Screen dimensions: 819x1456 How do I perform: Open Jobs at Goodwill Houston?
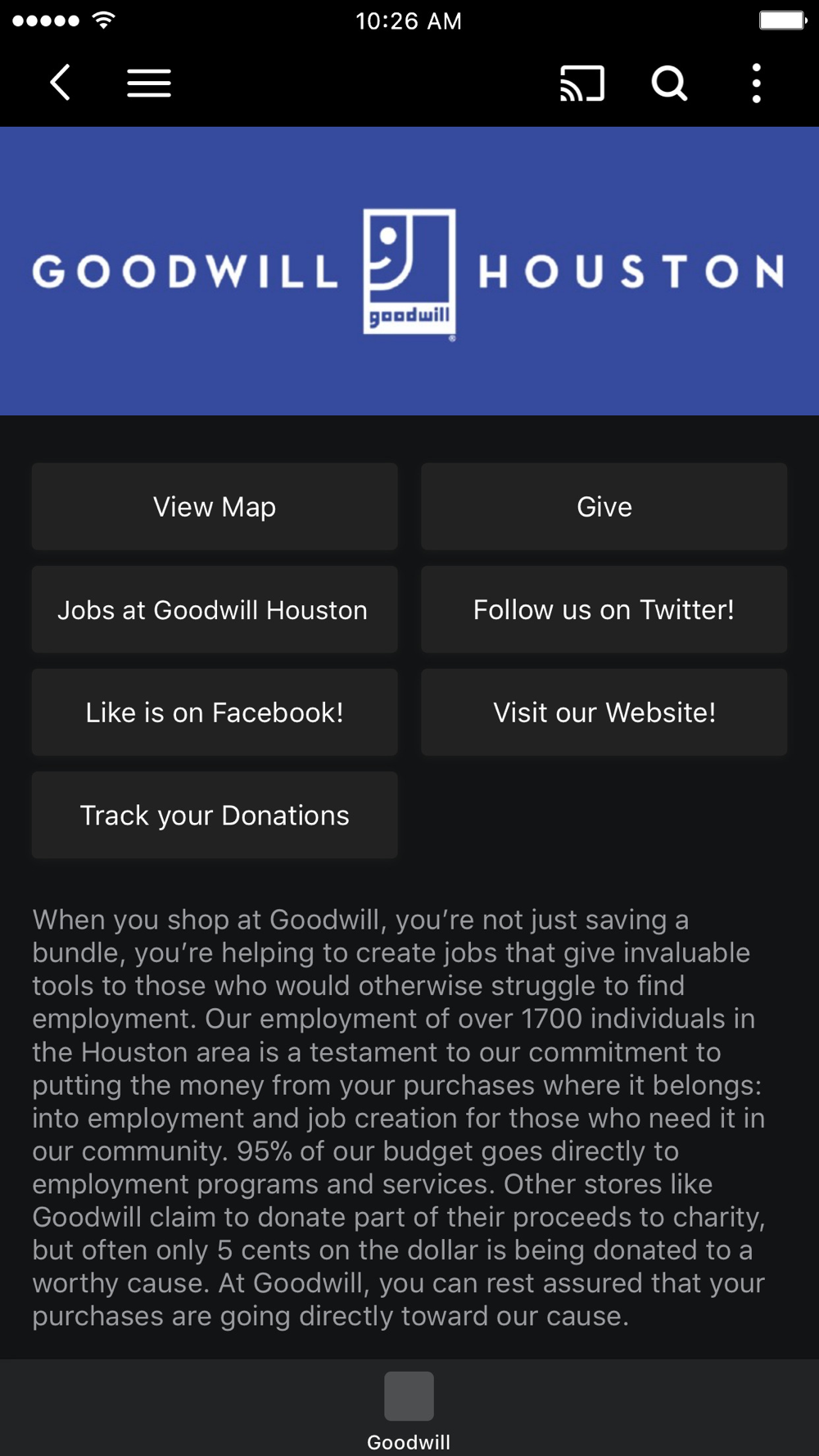tap(215, 610)
